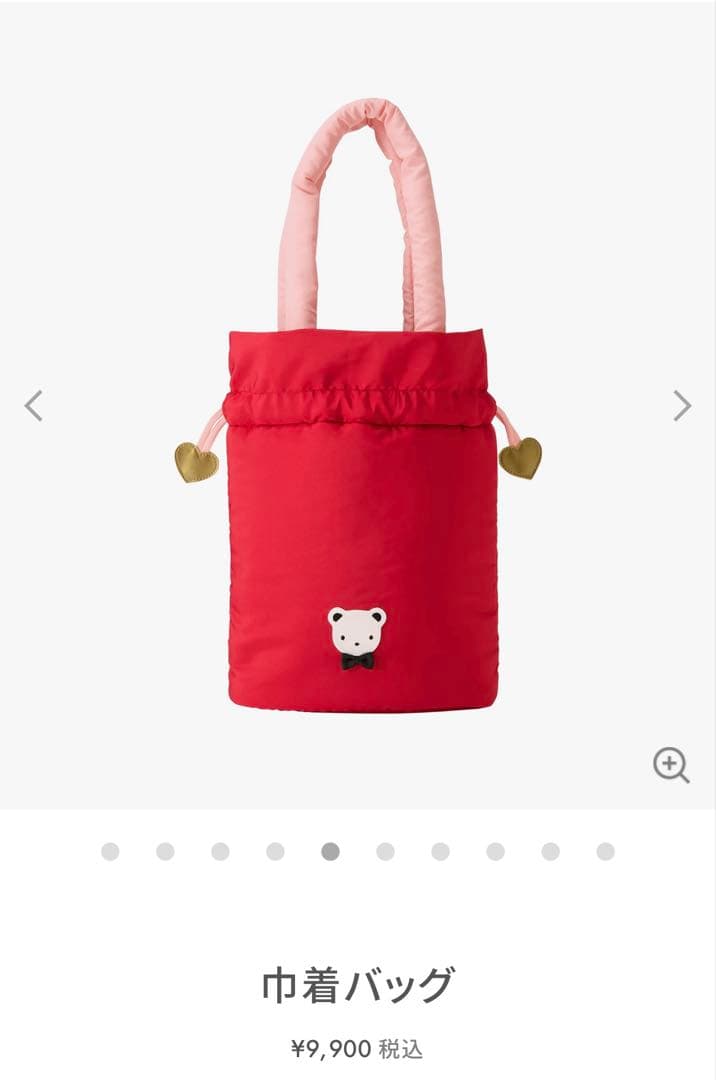Zoom into the product photo
This screenshot has width=716, height=1080.
pos(671,765)
